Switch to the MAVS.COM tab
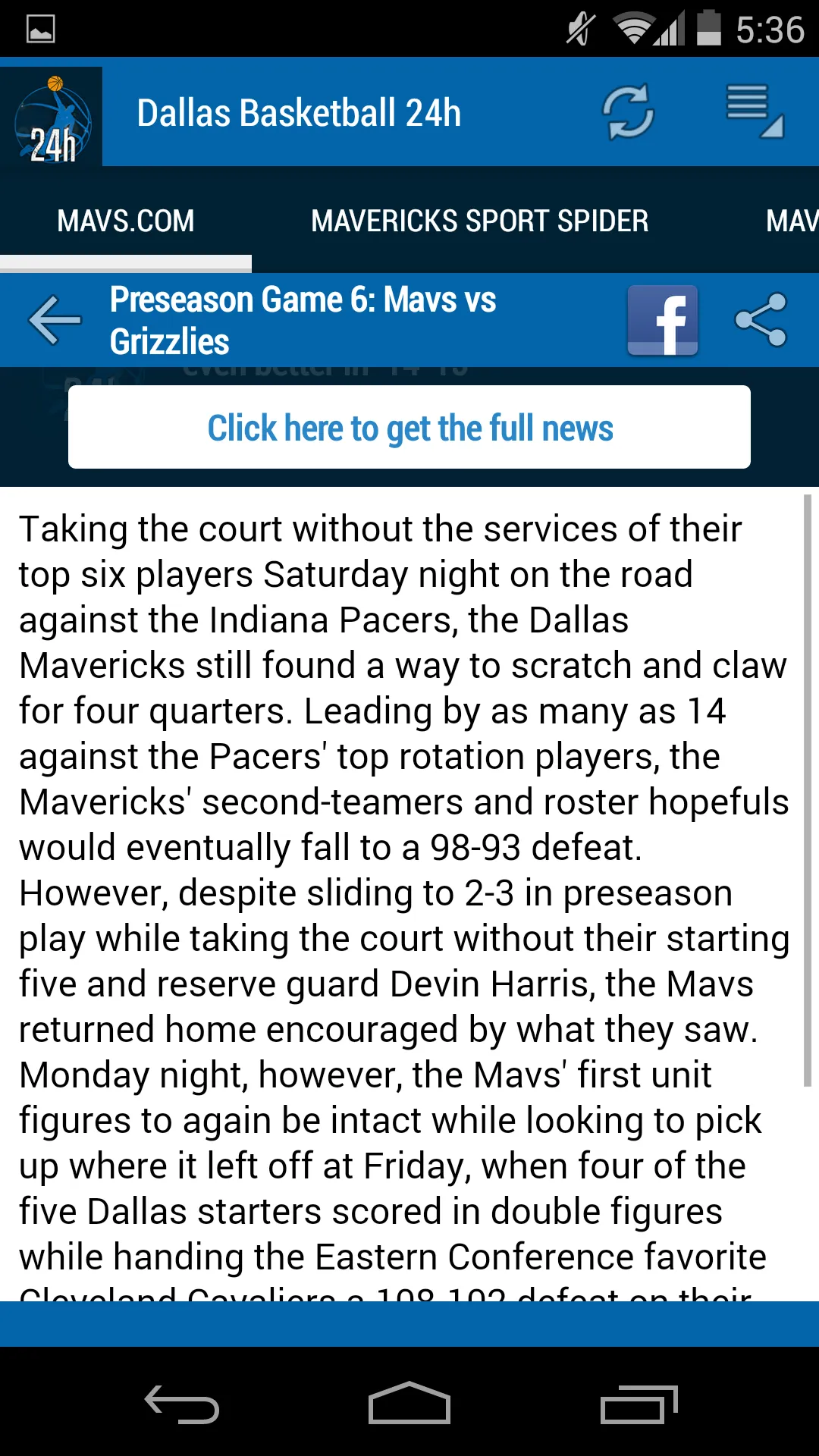This screenshot has height=1456, width=819. click(x=126, y=221)
